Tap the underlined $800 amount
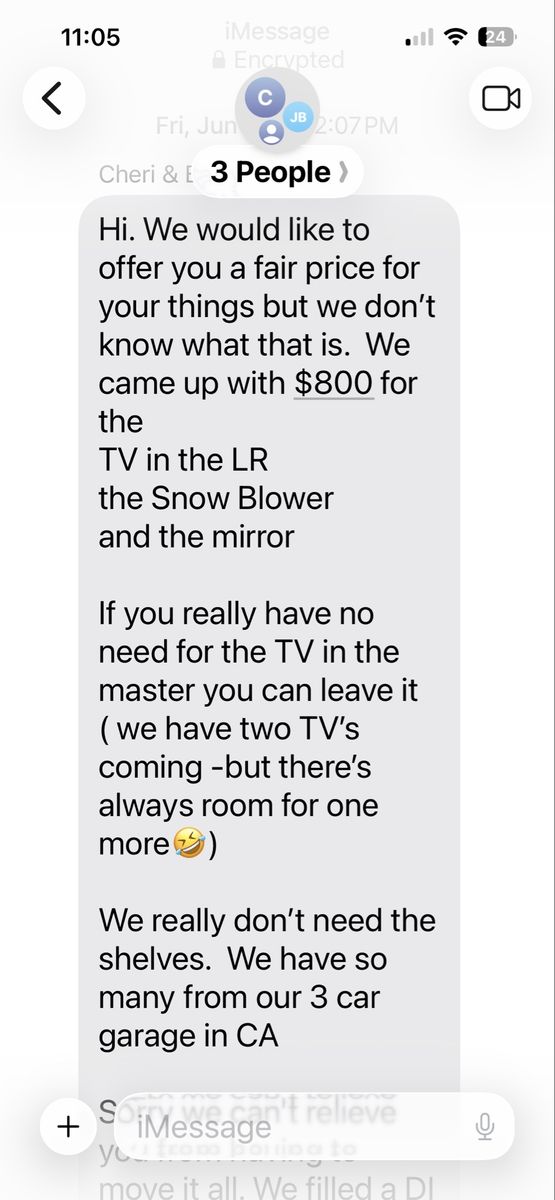 (x=334, y=383)
